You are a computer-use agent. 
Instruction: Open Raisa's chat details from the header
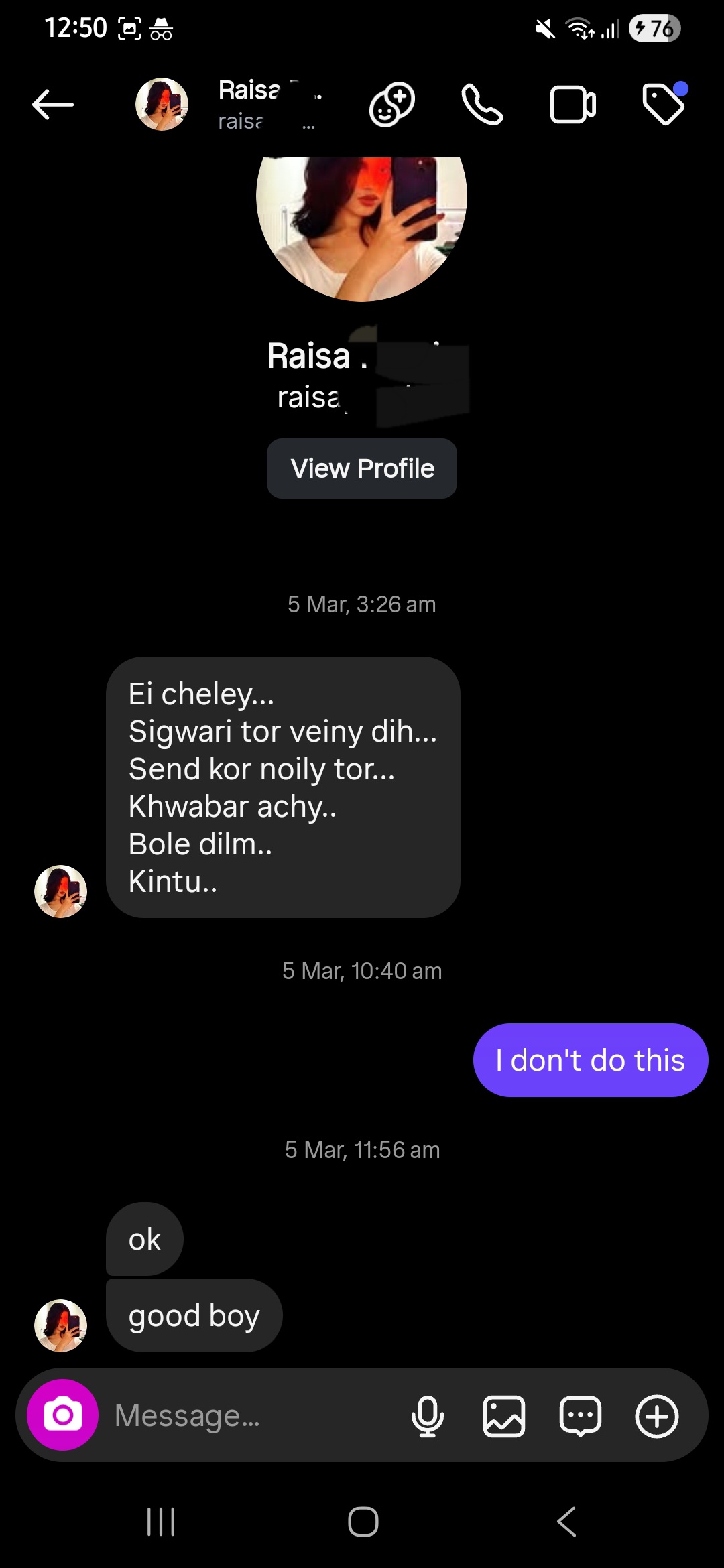(249, 105)
